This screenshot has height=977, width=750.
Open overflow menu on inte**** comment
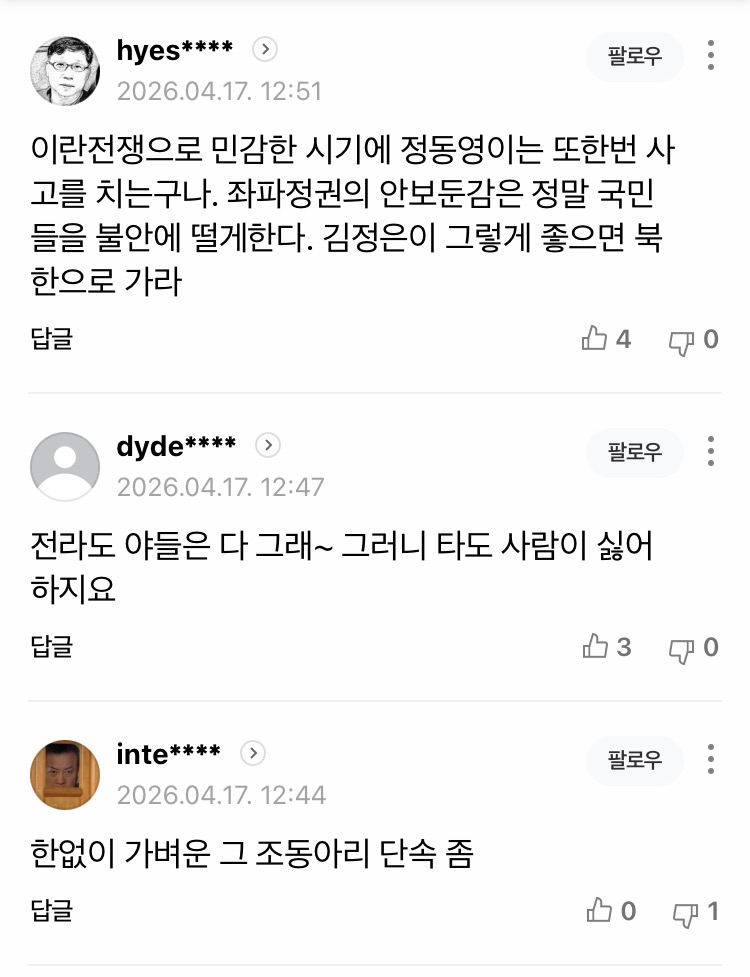pos(710,760)
